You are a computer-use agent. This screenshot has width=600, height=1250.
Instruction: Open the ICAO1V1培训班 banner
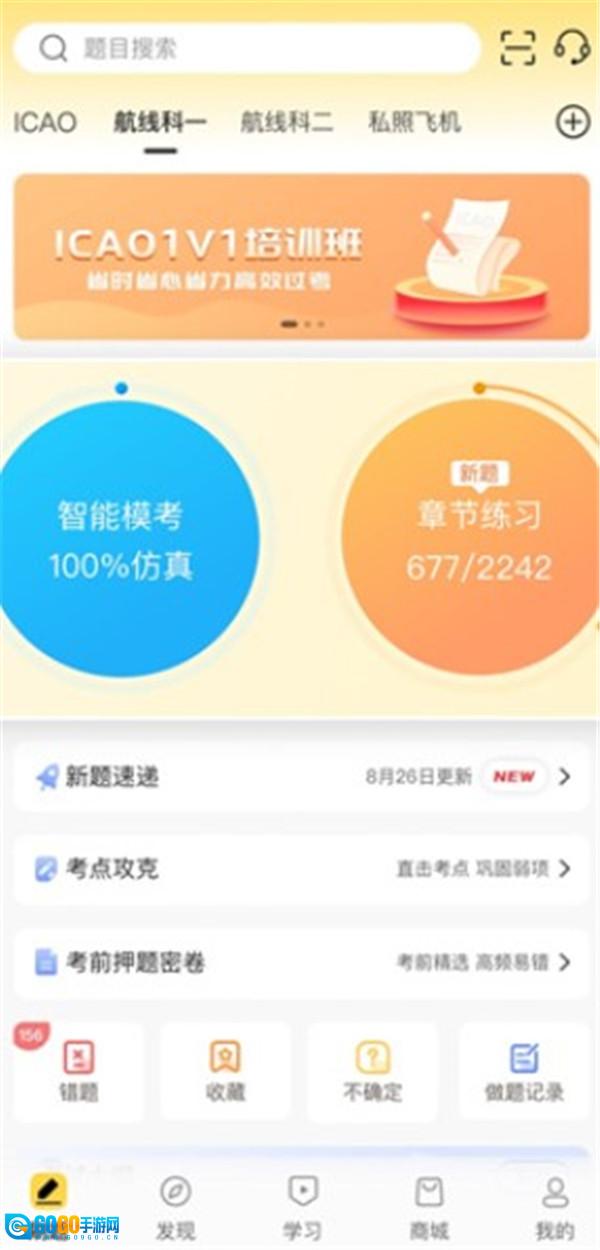(x=301, y=257)
